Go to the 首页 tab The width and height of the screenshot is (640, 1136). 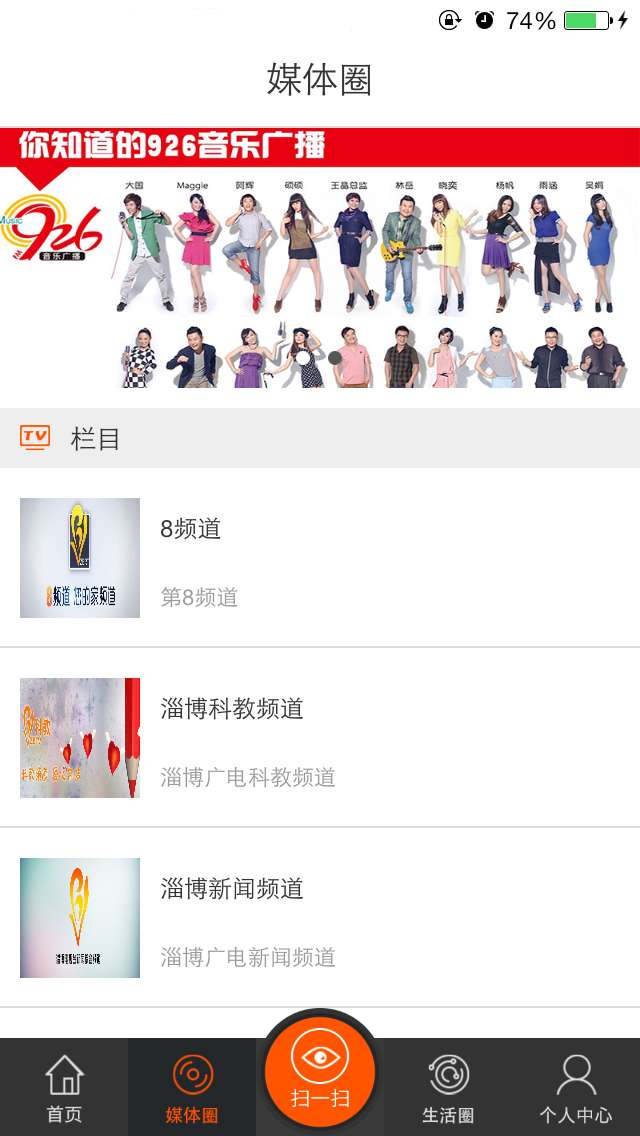[64, 1088]
